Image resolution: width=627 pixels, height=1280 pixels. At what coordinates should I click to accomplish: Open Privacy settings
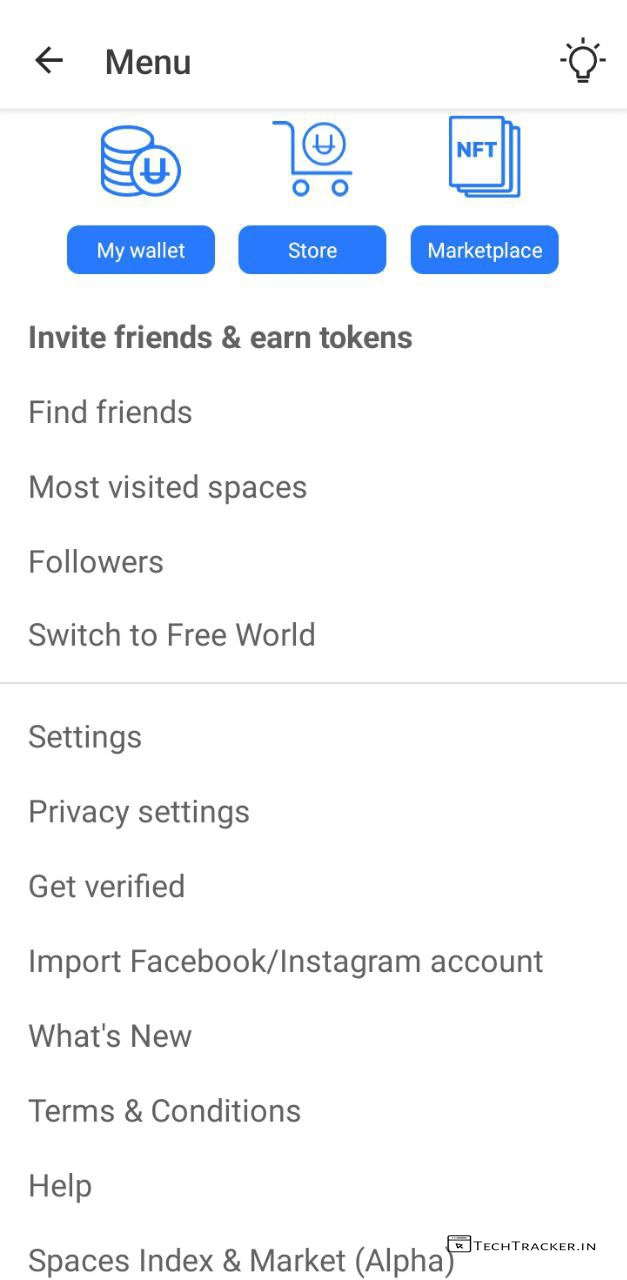[x=139, y=812]
